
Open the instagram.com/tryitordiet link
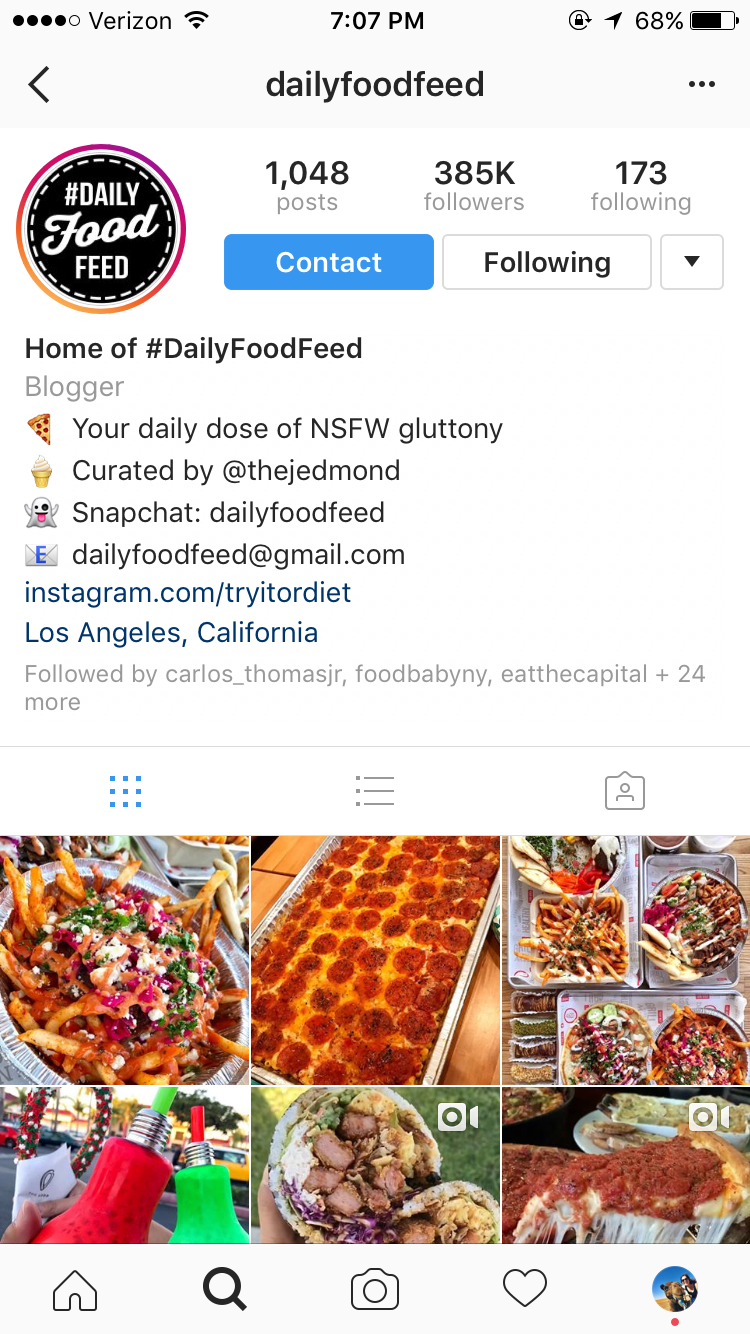187,592
